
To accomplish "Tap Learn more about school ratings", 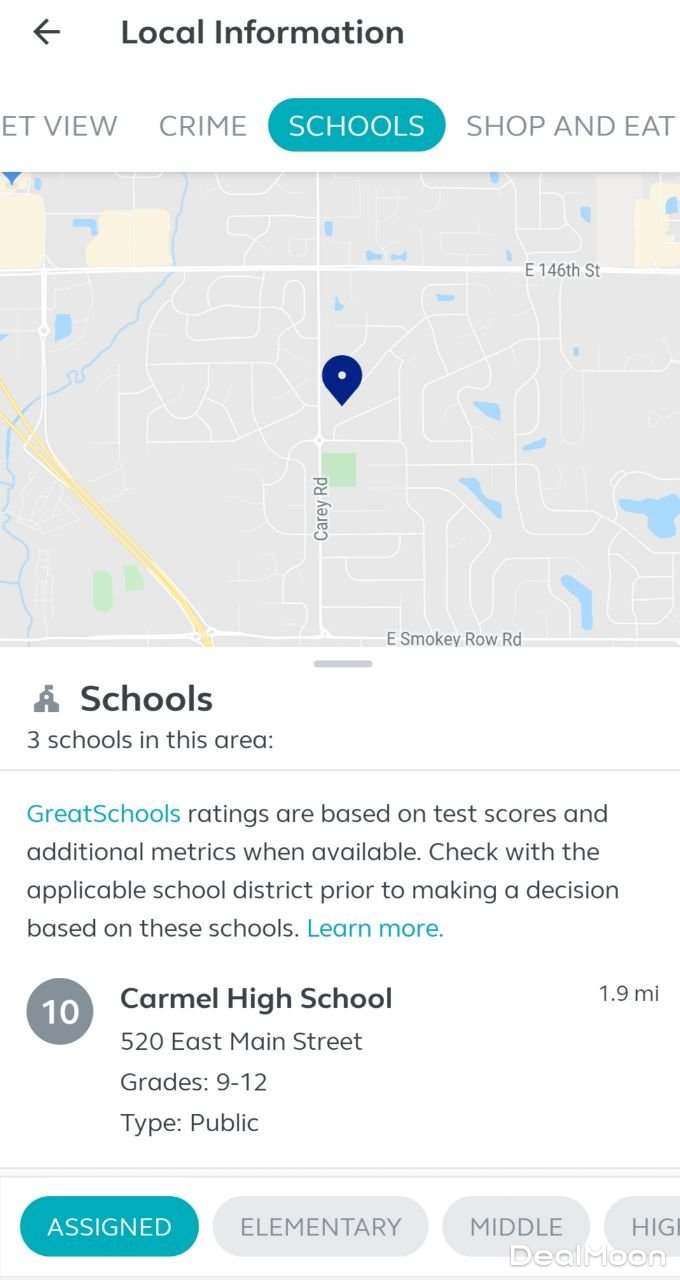I will [x=375, y=928].
